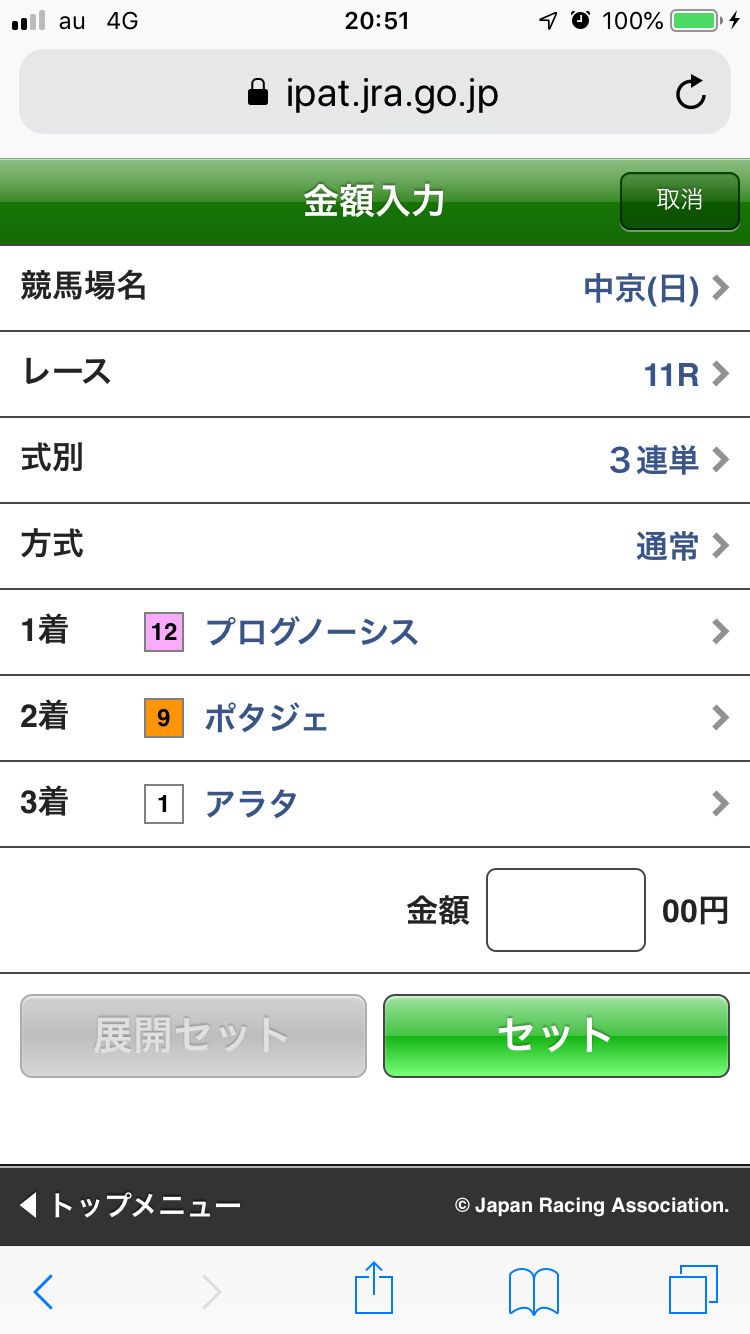The image size is (750, 1334).
Task: Go back in Safari browser
Action: pos(43,1292)
